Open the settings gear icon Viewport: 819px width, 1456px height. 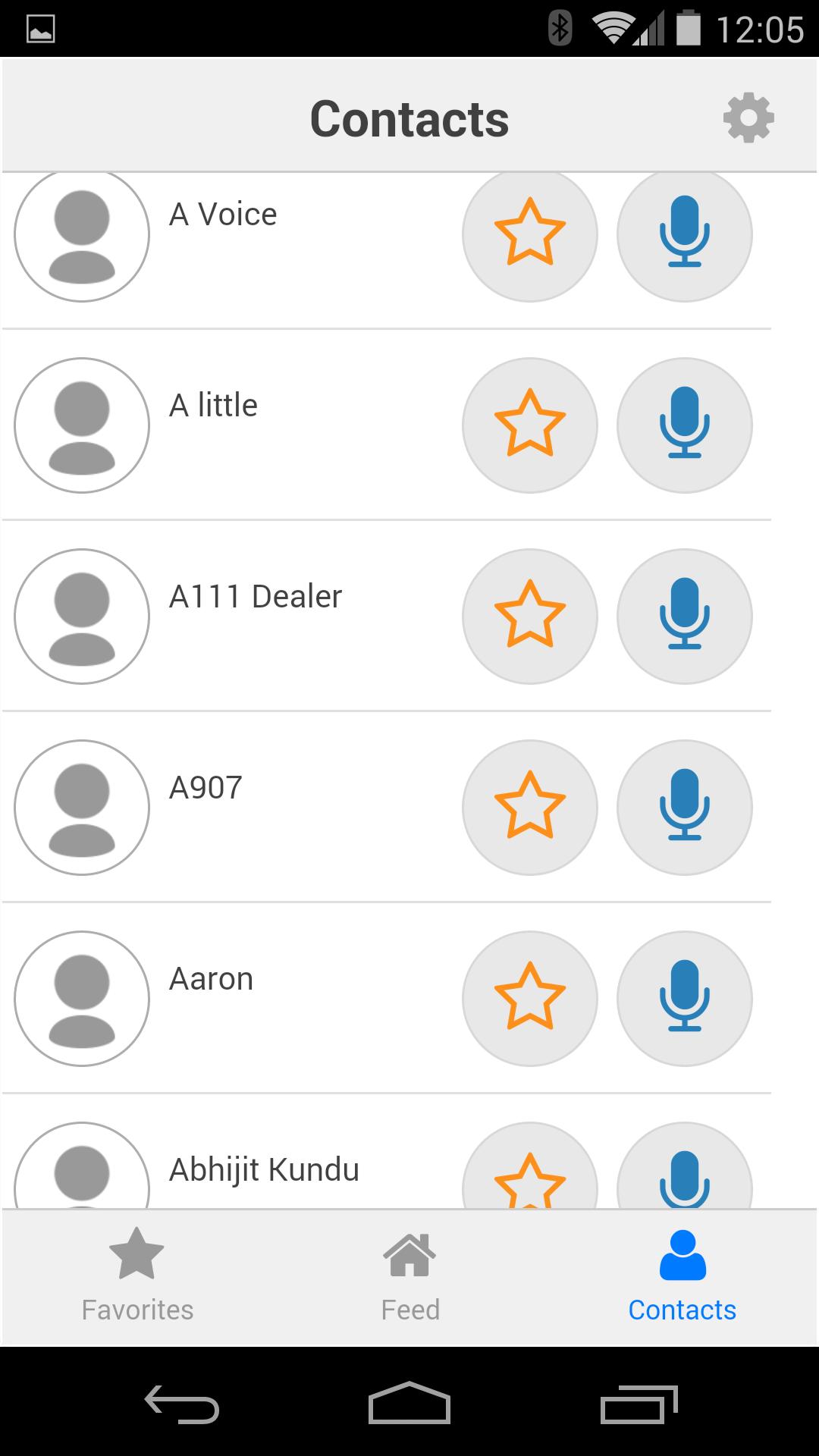748,118
